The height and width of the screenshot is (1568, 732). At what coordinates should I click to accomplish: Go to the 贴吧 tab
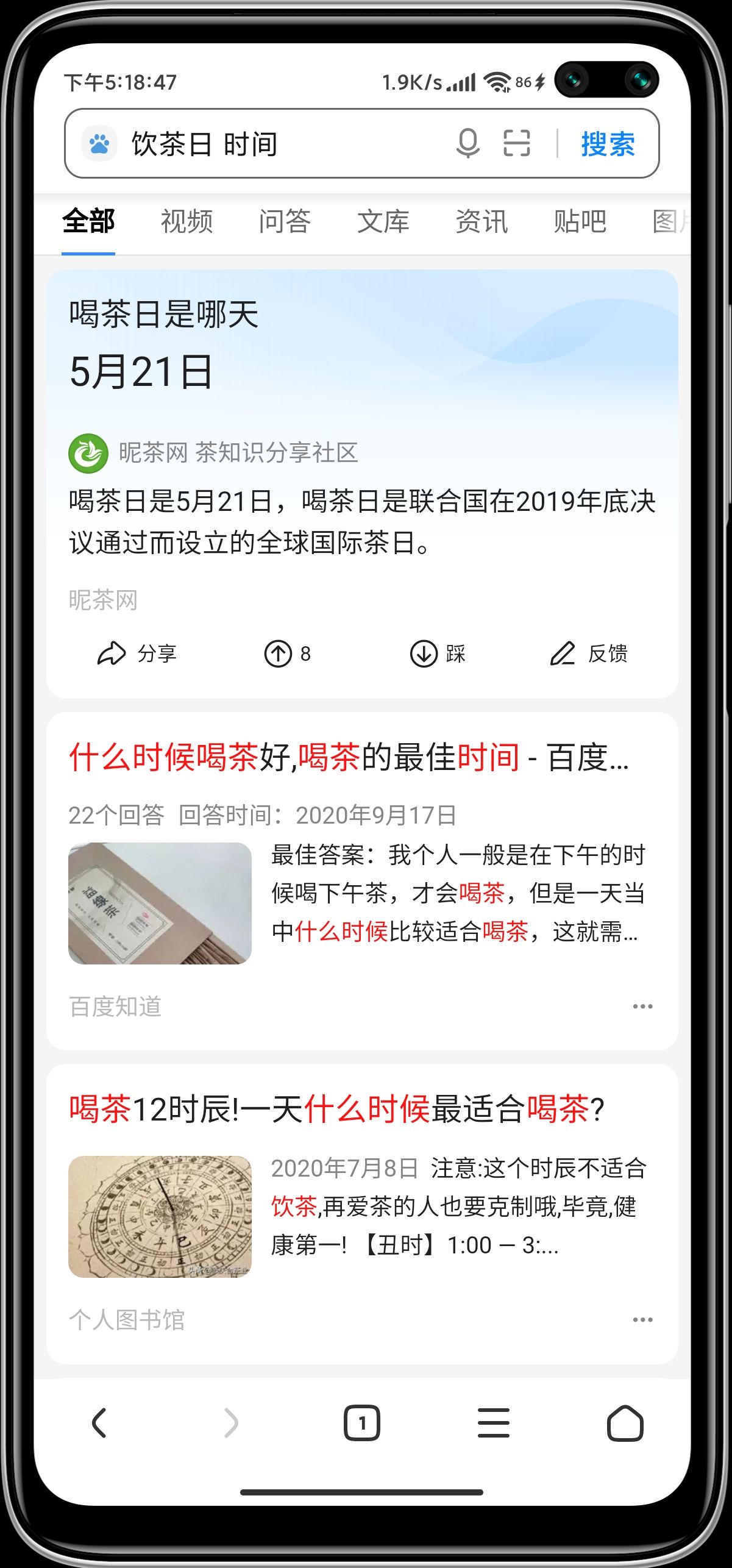pyautogui.click(x=579, y=221)
